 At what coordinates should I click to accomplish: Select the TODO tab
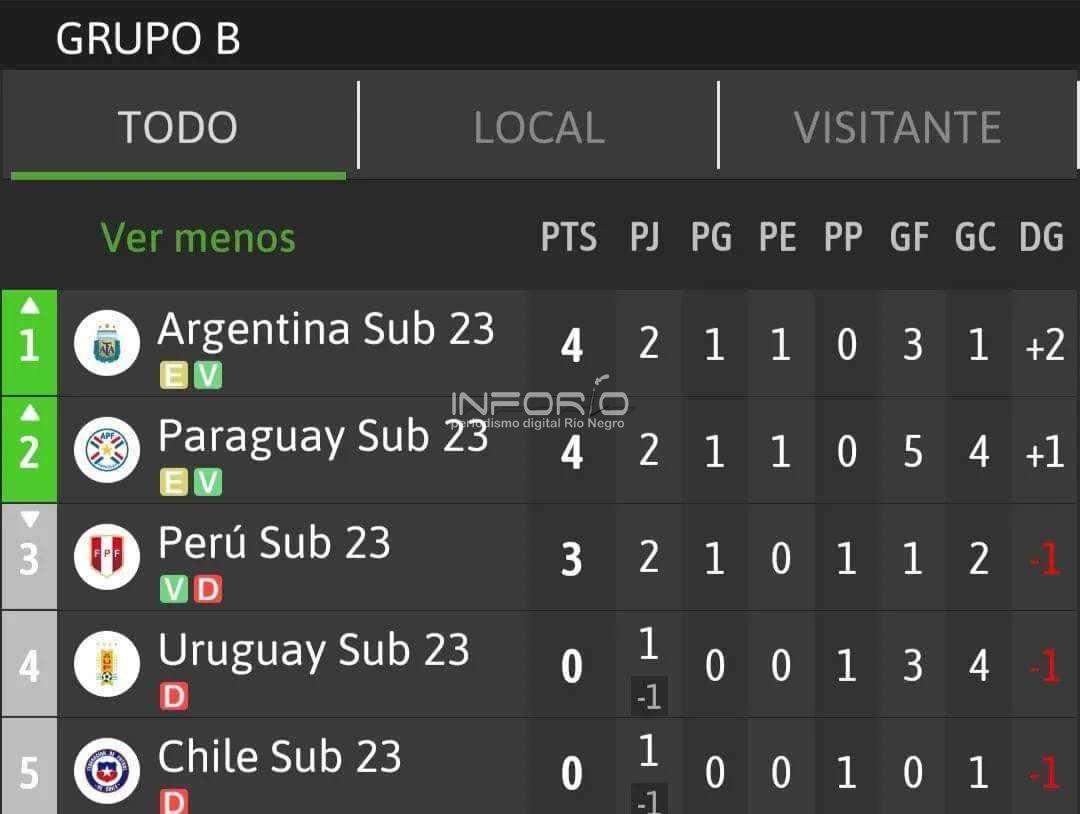(x=178, y=127)
